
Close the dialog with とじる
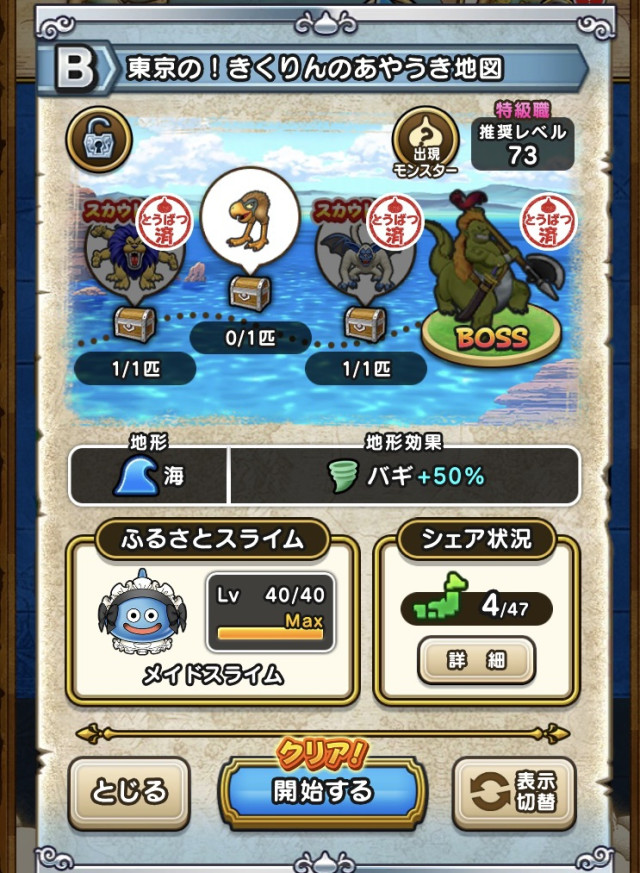click(x=129, y=792)
